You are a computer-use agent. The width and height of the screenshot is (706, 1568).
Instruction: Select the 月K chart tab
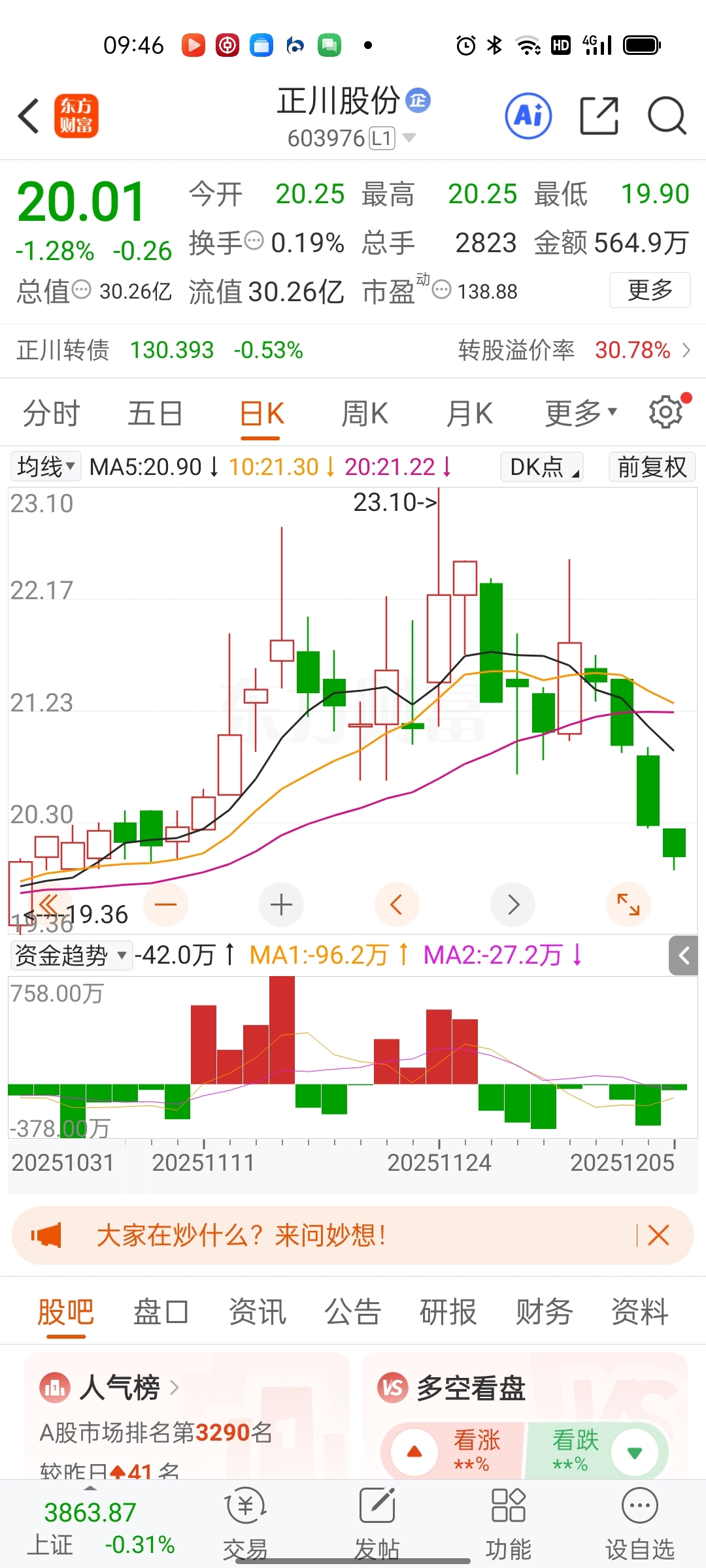click(469, 414)
